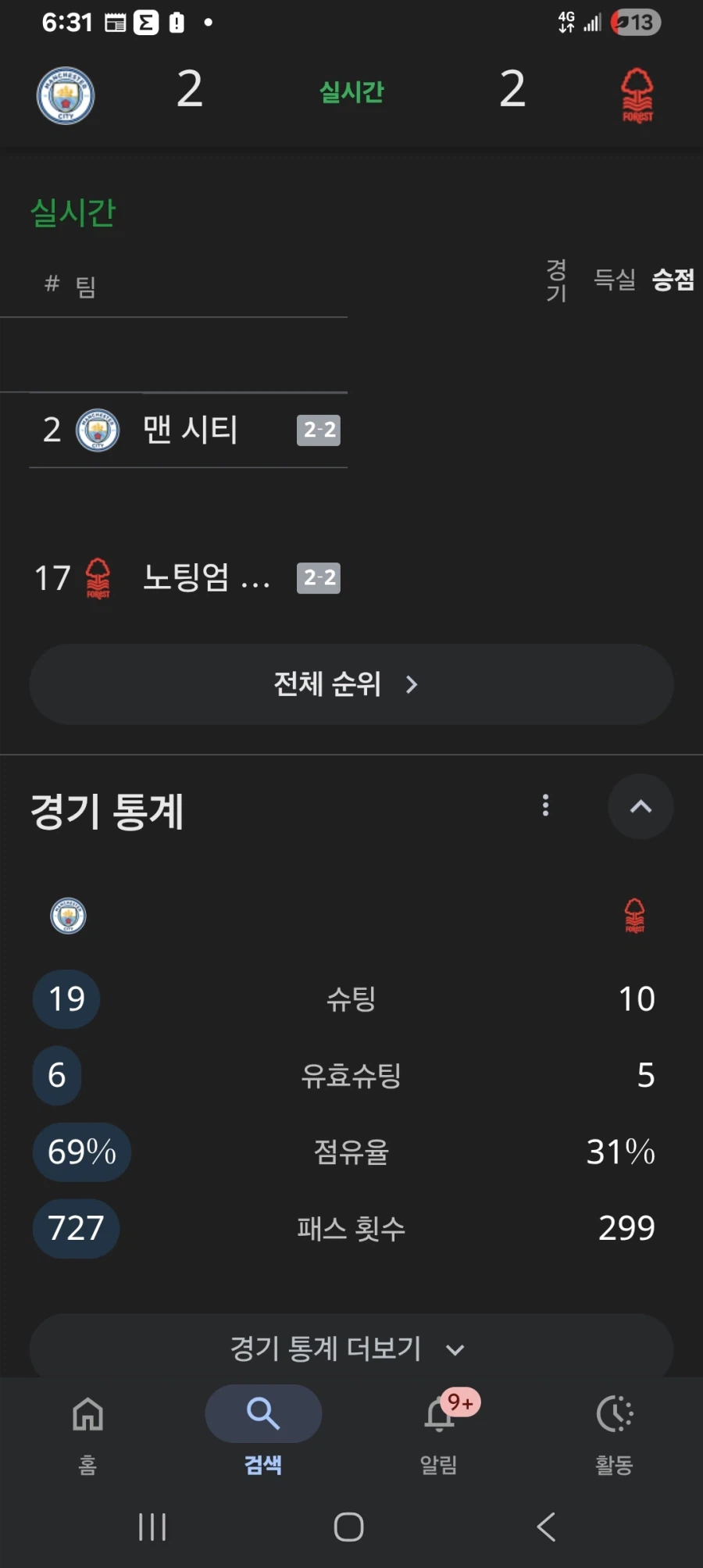
Task: Tap the Manchester City crest in the header
Action: (x=66, y=94)
